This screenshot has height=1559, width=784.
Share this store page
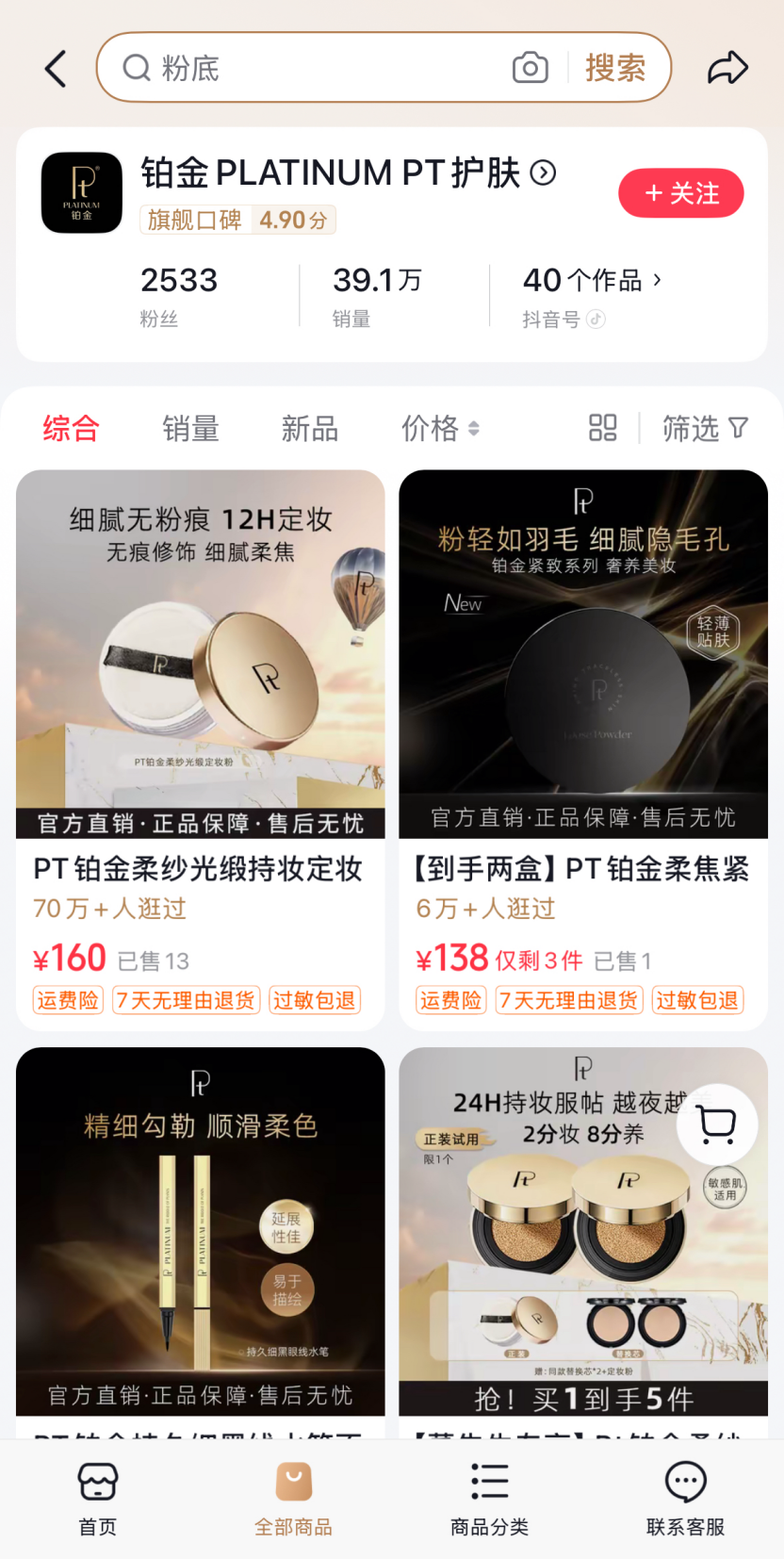(727, 68)
